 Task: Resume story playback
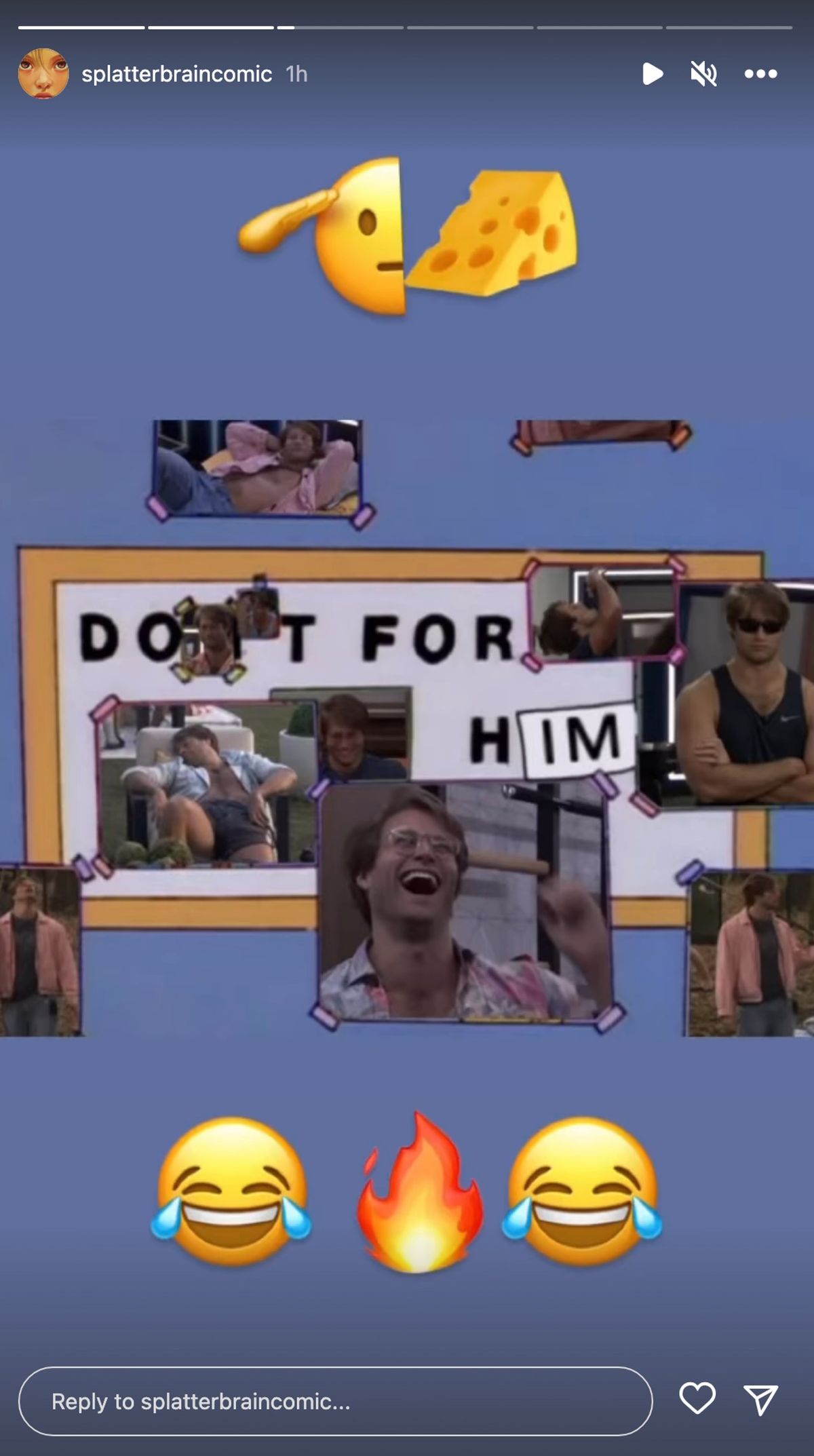pyautogui.click(x=652, y=73)
